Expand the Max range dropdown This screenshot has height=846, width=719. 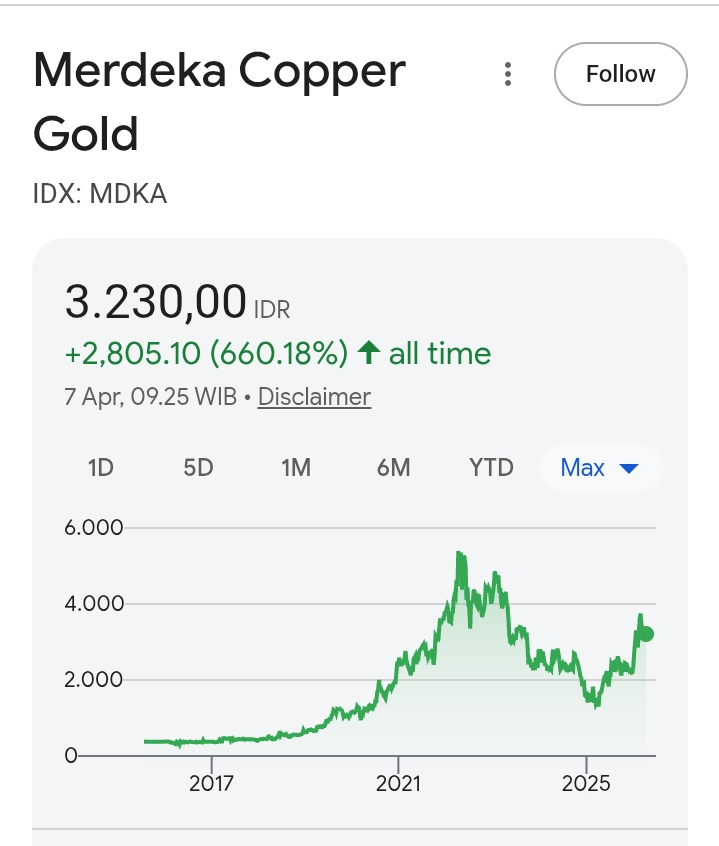(x=600, y=467)
